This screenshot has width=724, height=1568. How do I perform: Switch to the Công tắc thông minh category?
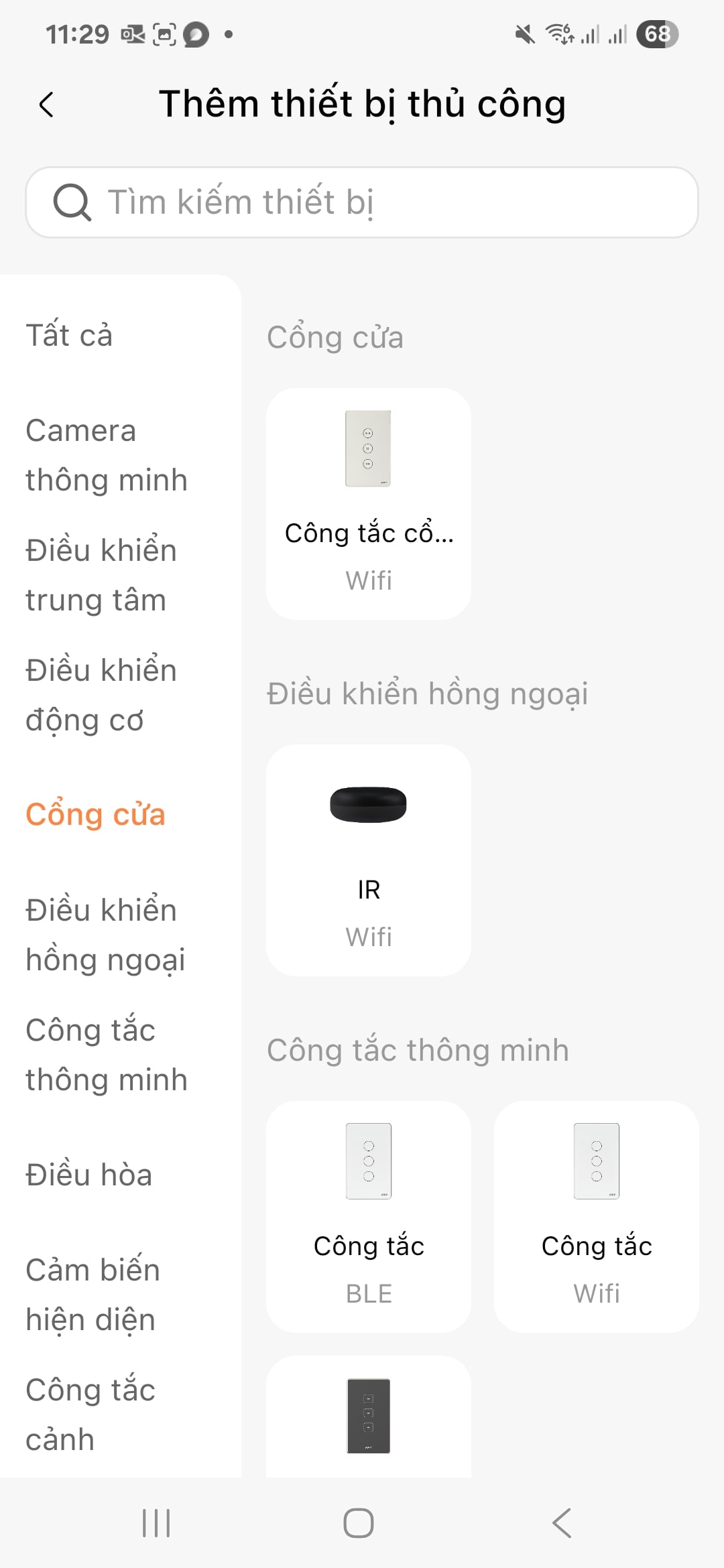(106, 1054)
